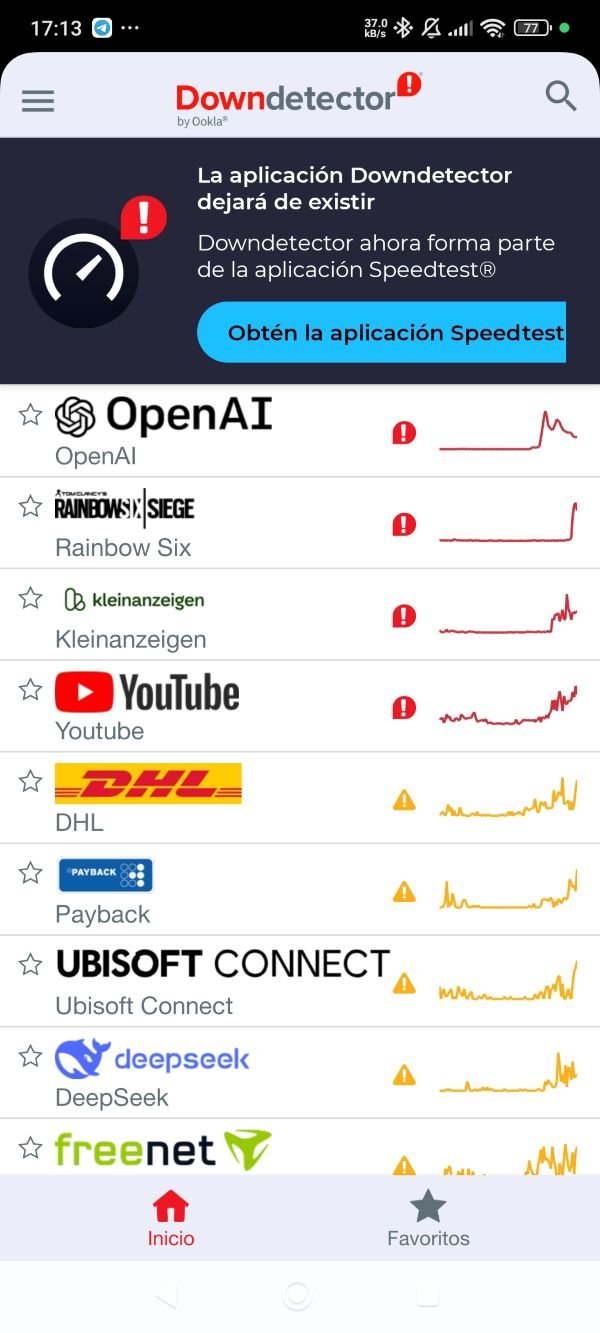Select the Ubisoft Connect row
The width and height of the screenshot is (600, 1333).
[300, 981]
